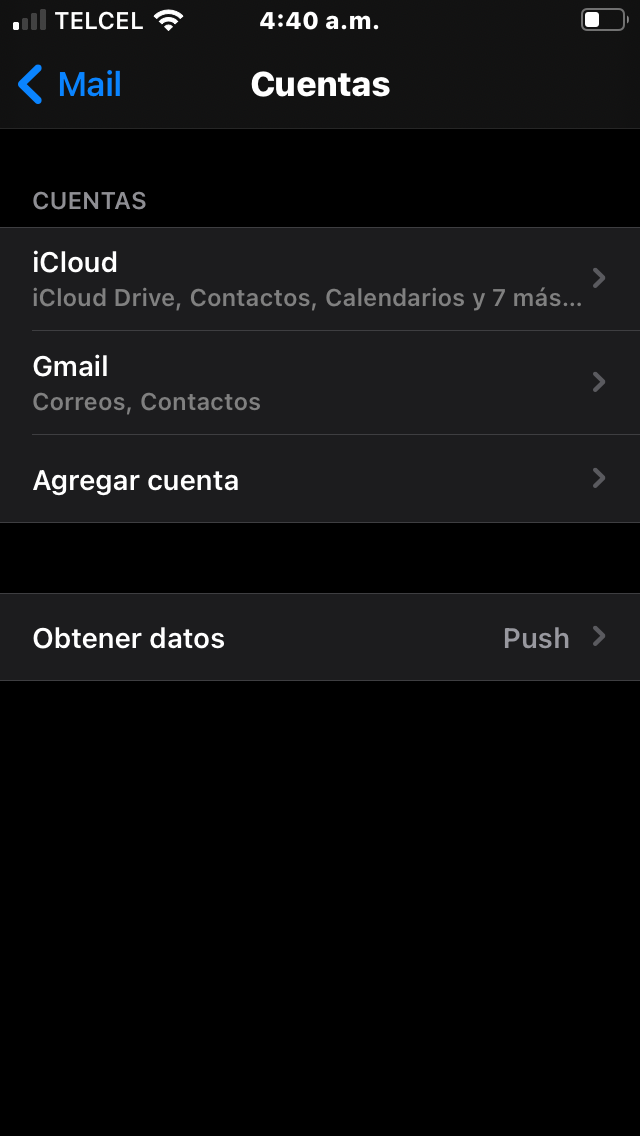Go back to Mail settings

coord(70,85)
